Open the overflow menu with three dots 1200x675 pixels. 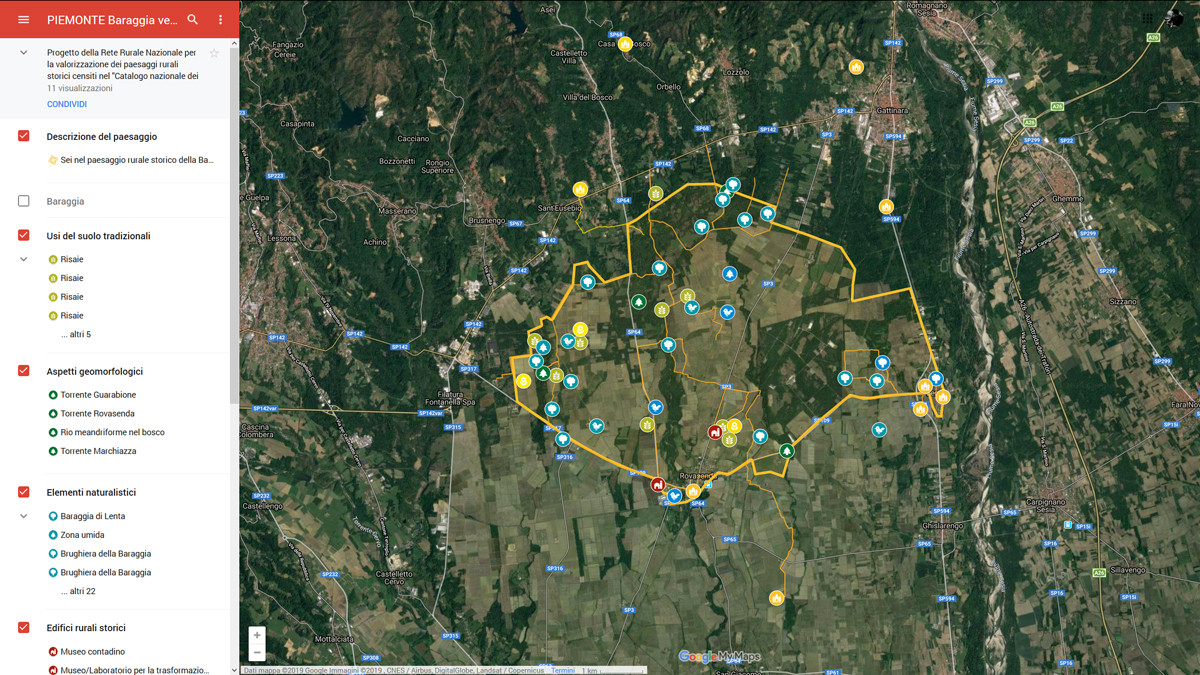coord(220,20)
